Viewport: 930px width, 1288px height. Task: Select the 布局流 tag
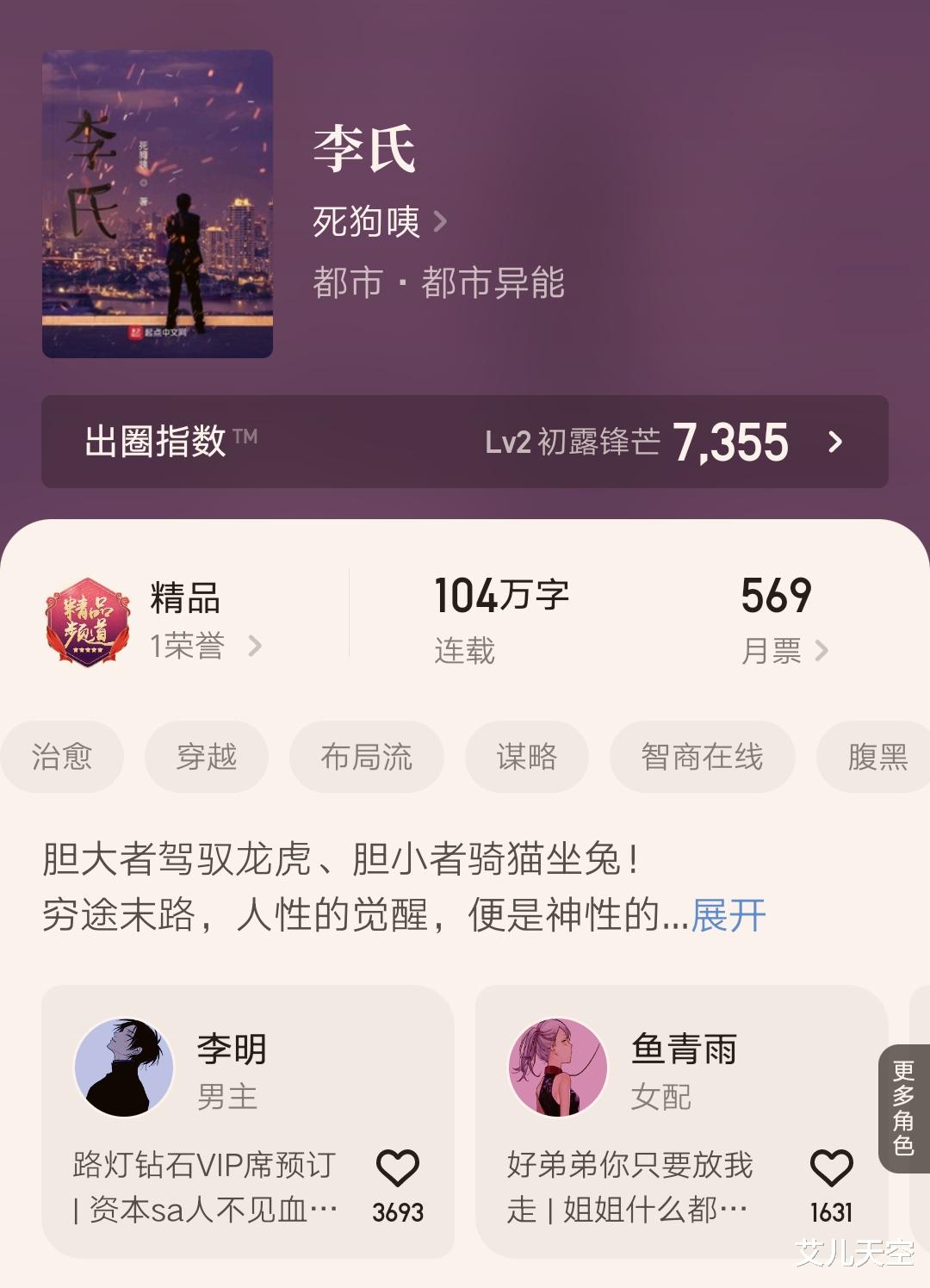[x=367, y=757]
